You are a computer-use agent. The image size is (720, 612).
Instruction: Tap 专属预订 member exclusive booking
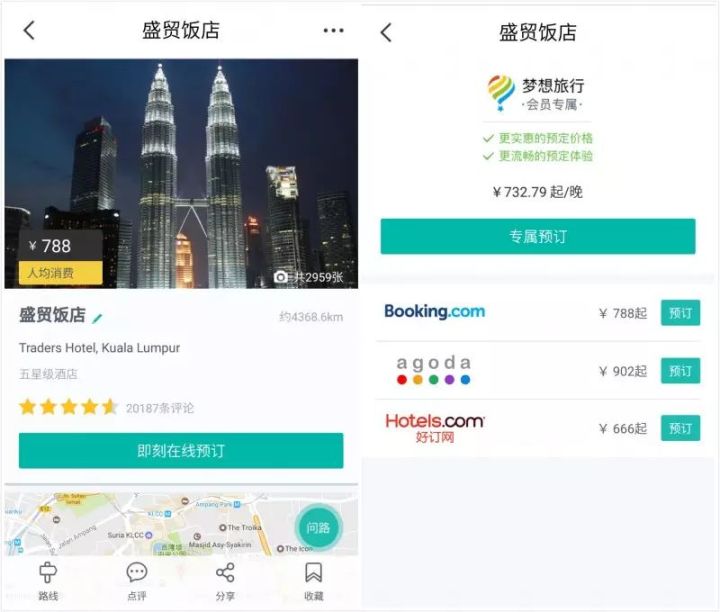(x=537, y=237)
